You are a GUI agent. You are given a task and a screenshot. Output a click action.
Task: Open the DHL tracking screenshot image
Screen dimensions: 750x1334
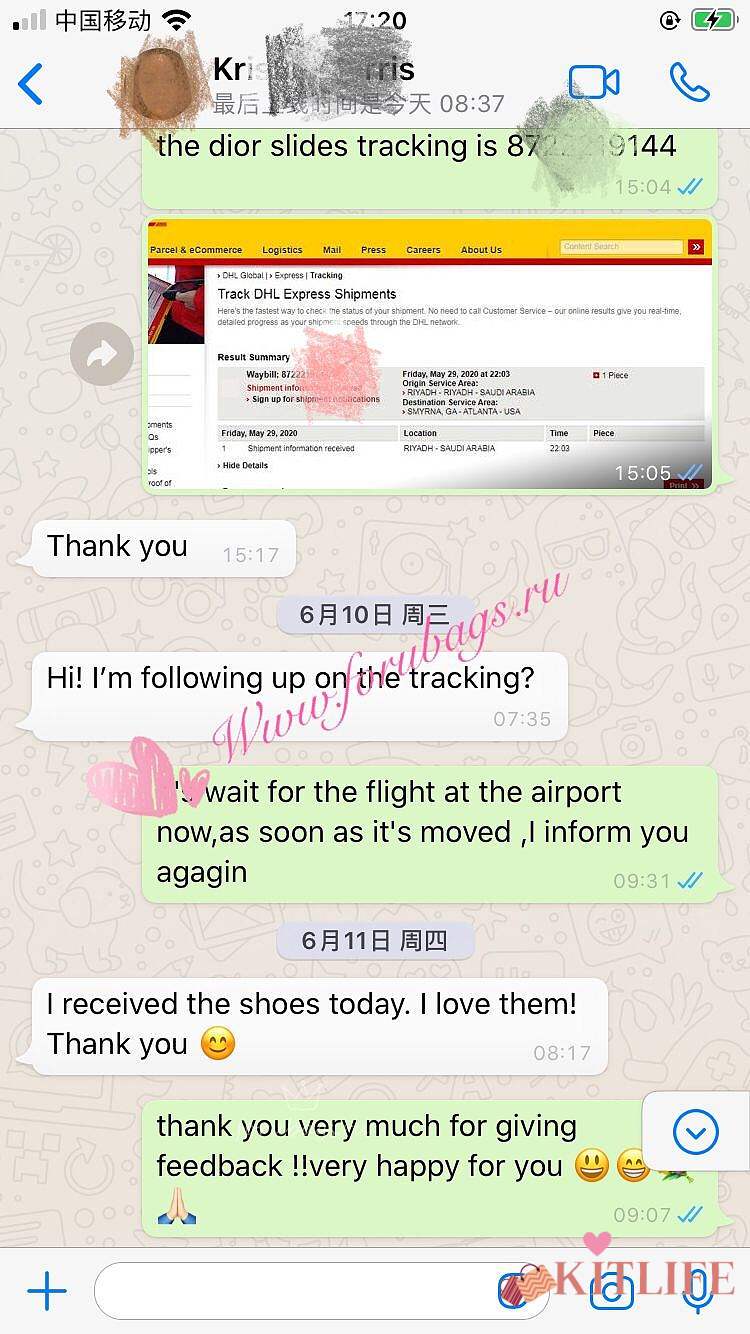[430, 355]
